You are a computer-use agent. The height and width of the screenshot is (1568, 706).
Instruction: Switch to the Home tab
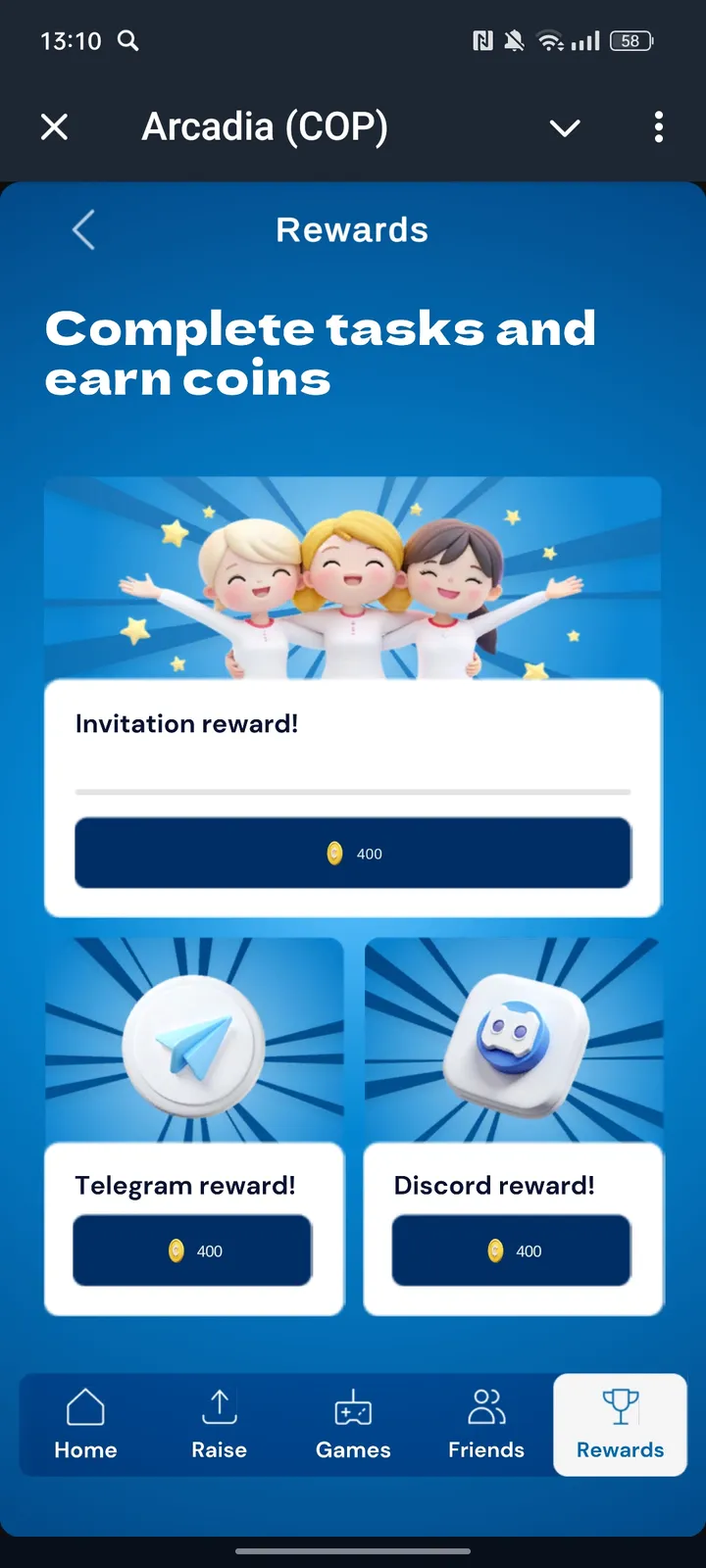click(85, 1424)
